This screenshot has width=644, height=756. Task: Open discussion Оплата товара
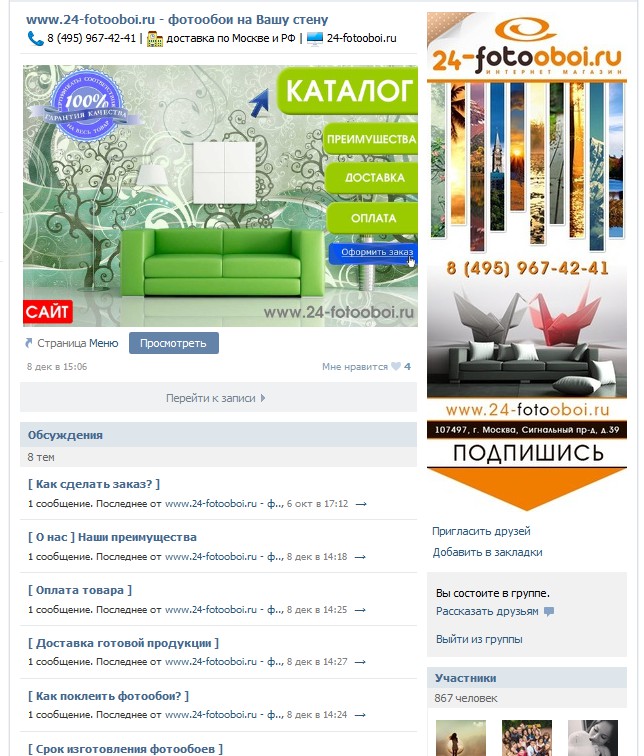[x=80, y=590]
